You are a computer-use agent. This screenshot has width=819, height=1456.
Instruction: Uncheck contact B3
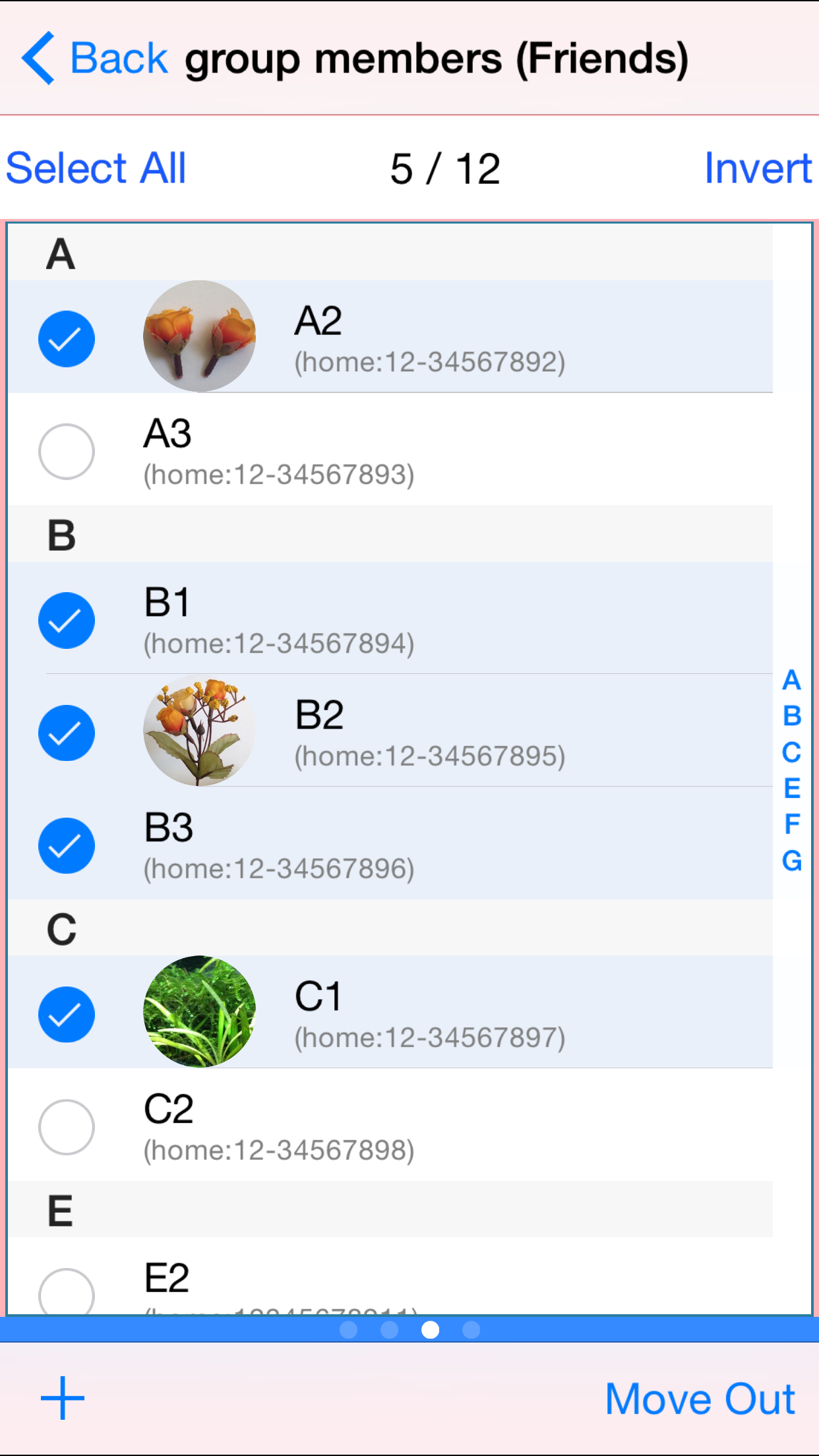pos(66,845)
